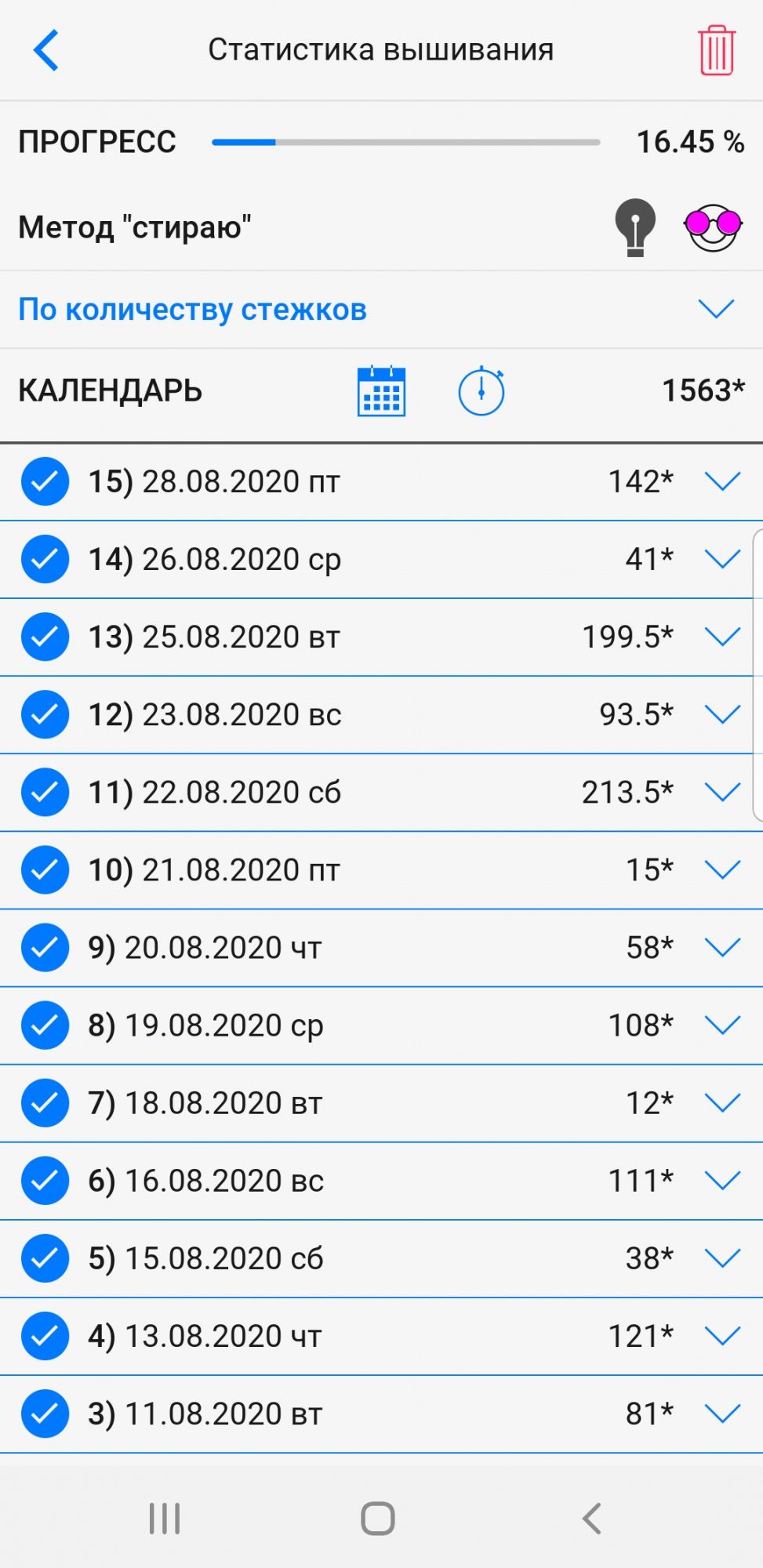
Task: Toggle the checkbox for 22.08.2020 сб
Action: tap(45, 792)
